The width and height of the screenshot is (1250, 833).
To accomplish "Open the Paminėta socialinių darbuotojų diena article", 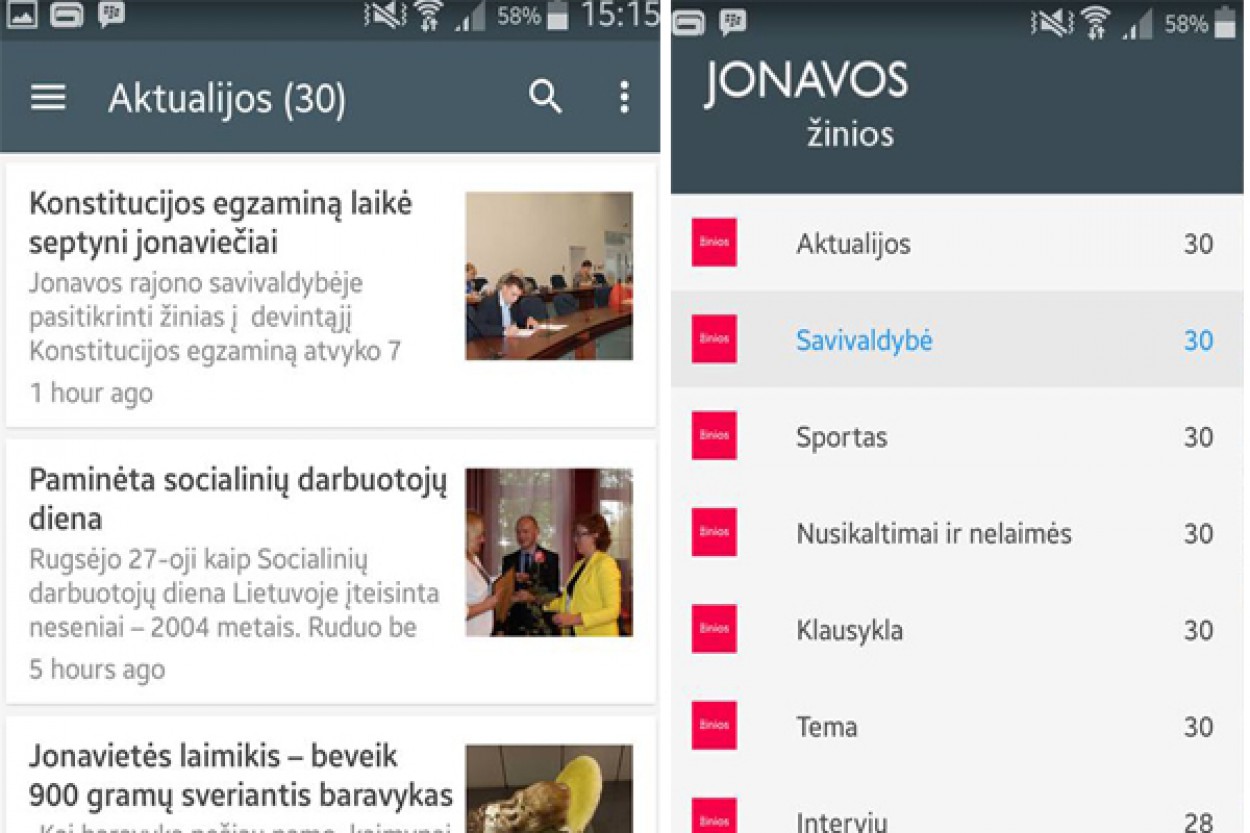I will coord(237,499).
